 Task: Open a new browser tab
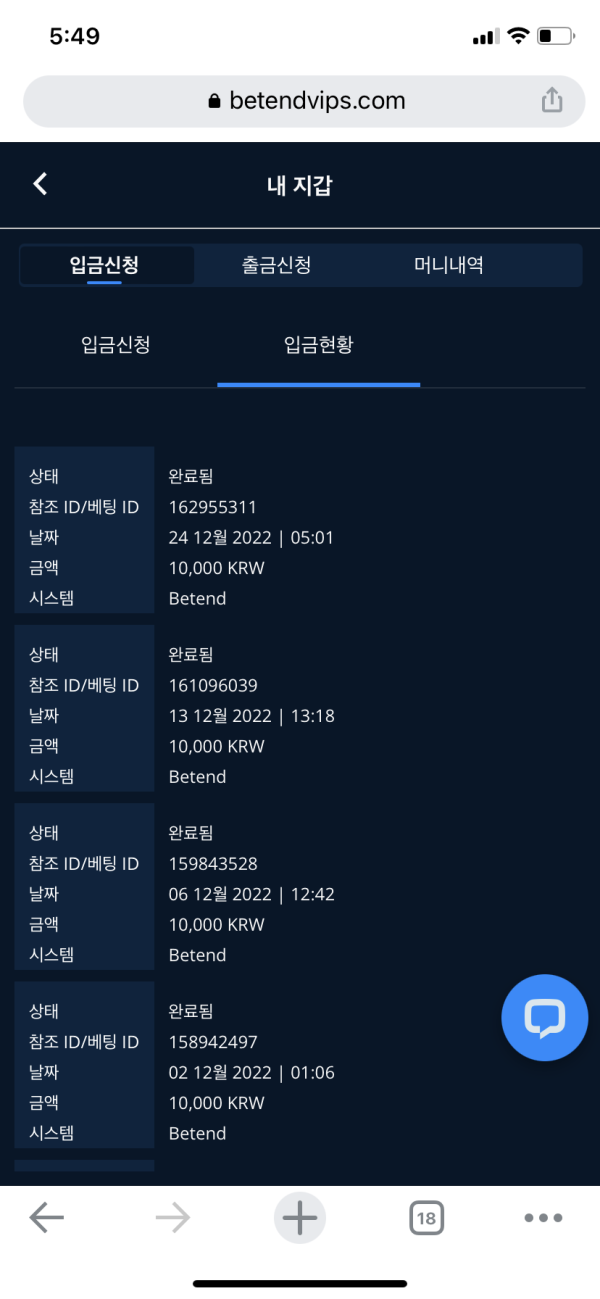pos(300,1218)
